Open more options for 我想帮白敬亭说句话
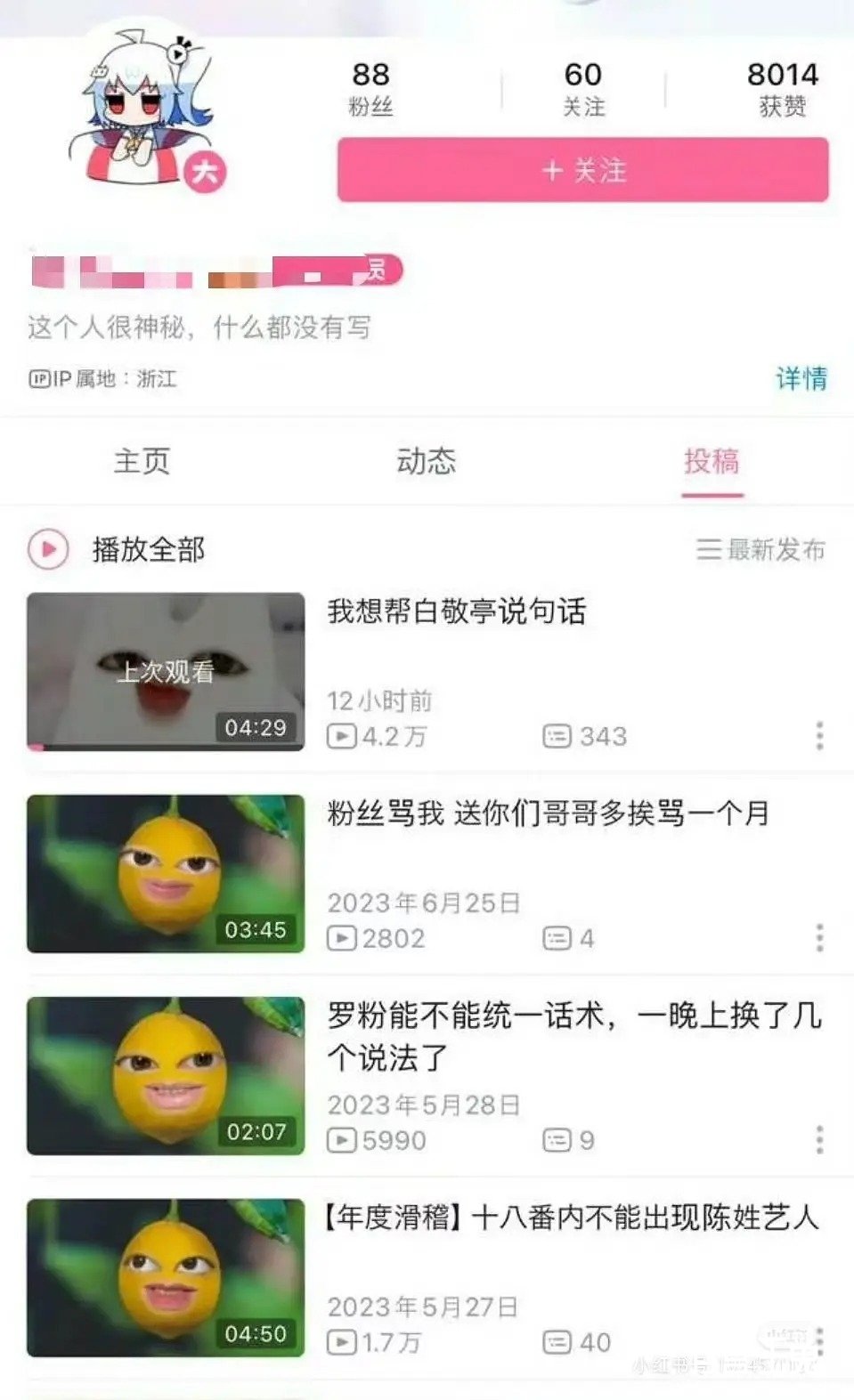The image size is (854, 1400). [x=819, y=736]
